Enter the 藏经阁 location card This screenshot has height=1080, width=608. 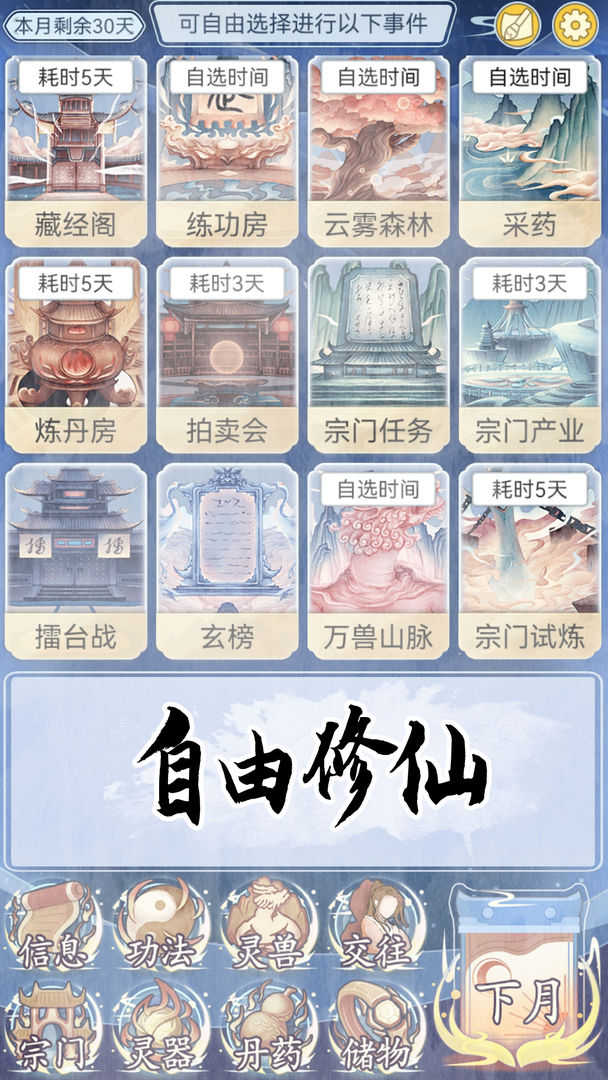(x=76, y=150)
